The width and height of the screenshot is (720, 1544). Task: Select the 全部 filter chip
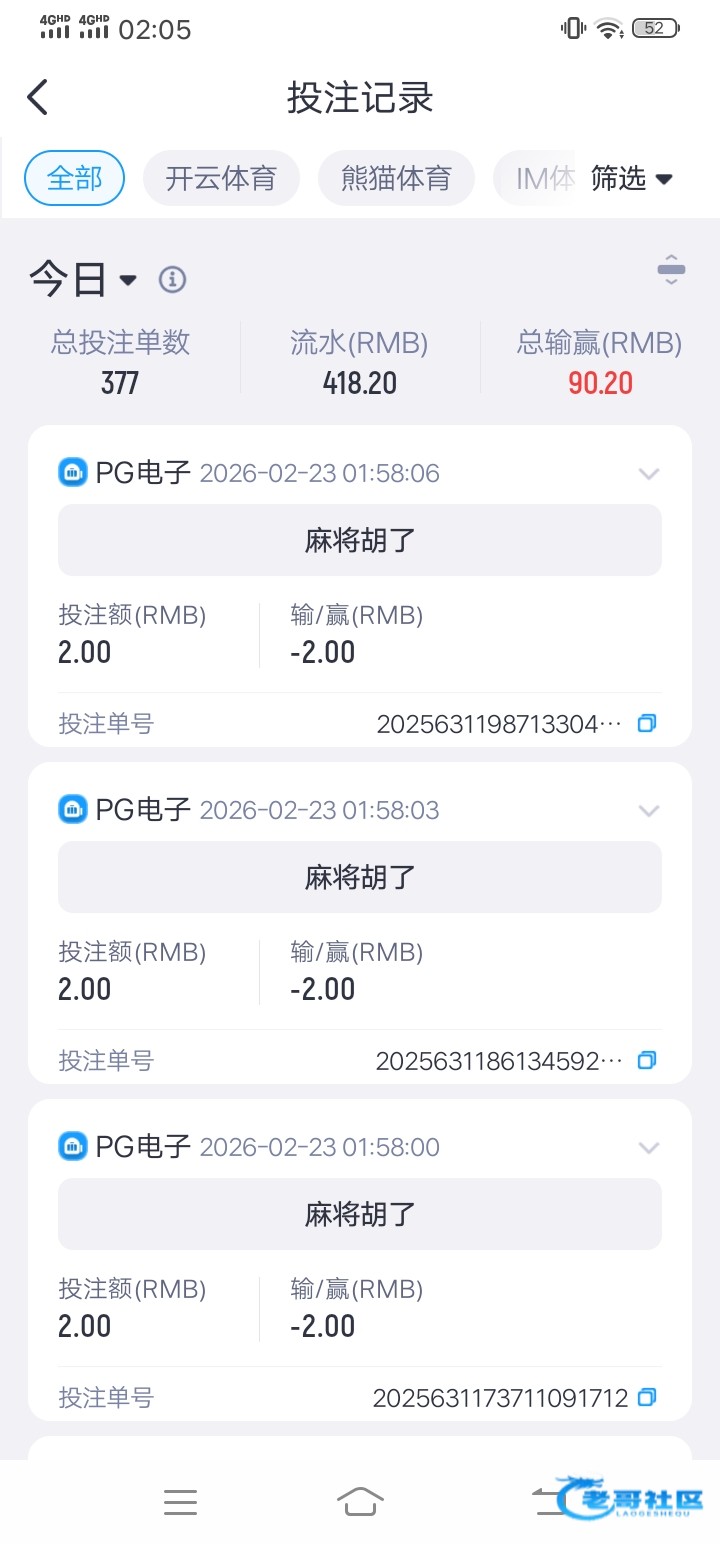click(x=75, y=179)
